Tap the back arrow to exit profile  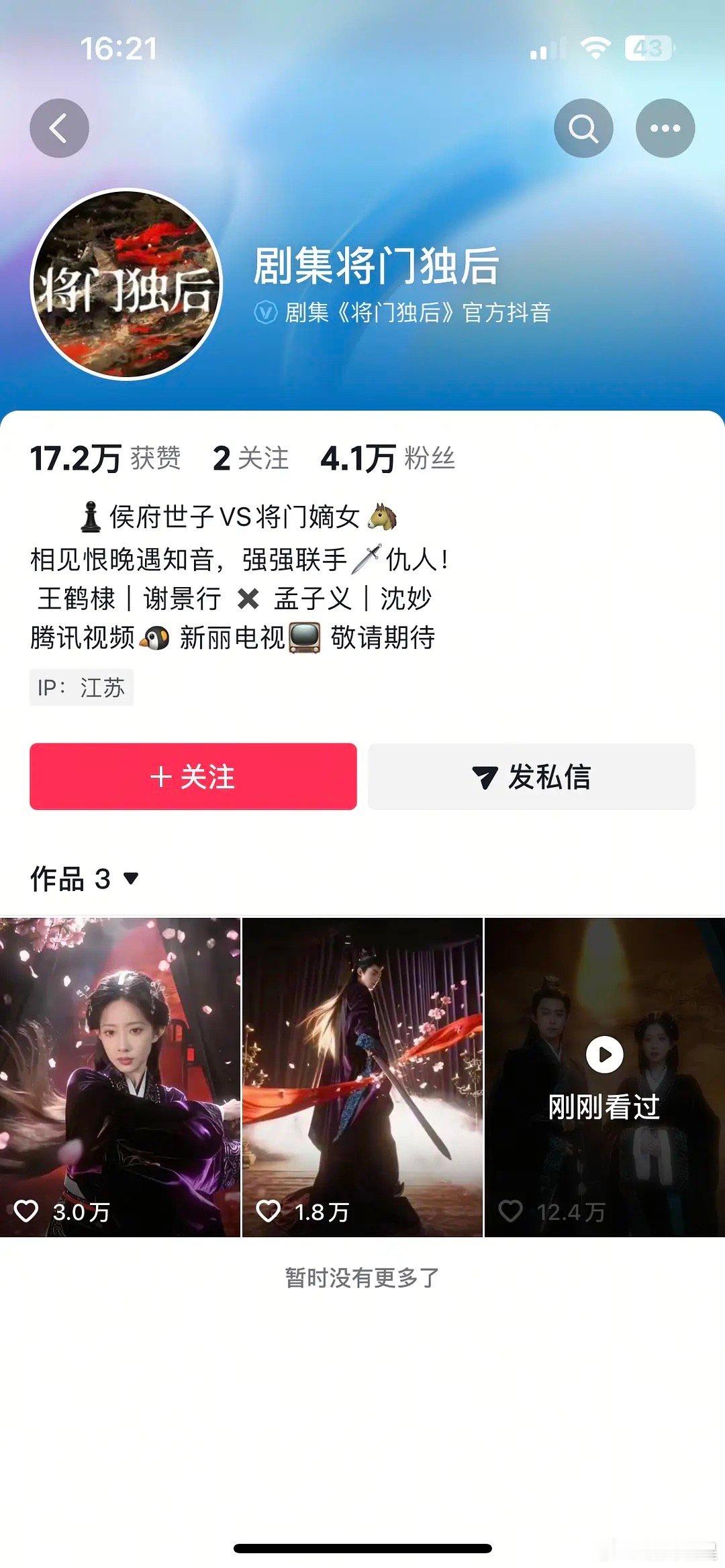pyautogui.click(x=59, y=129)
